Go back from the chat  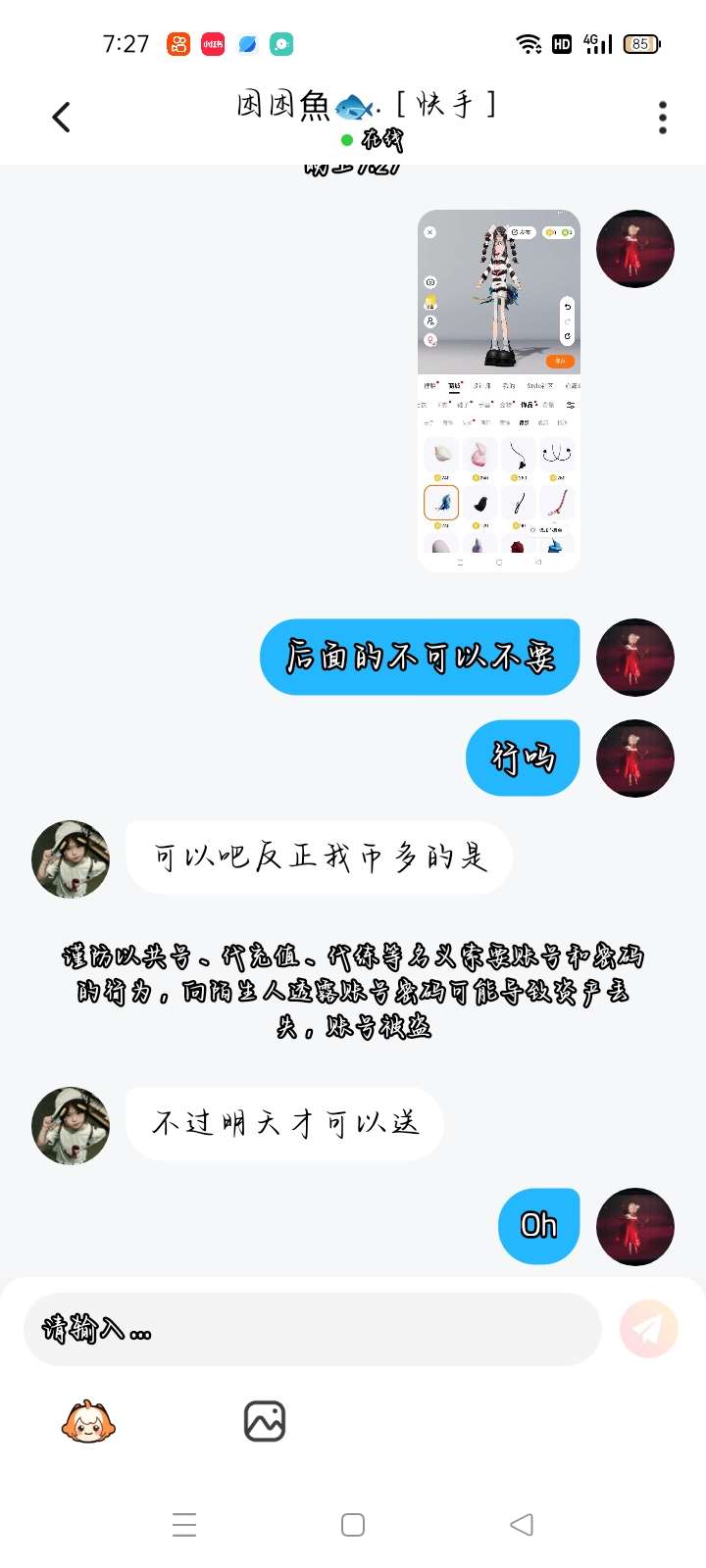point(61,118)
